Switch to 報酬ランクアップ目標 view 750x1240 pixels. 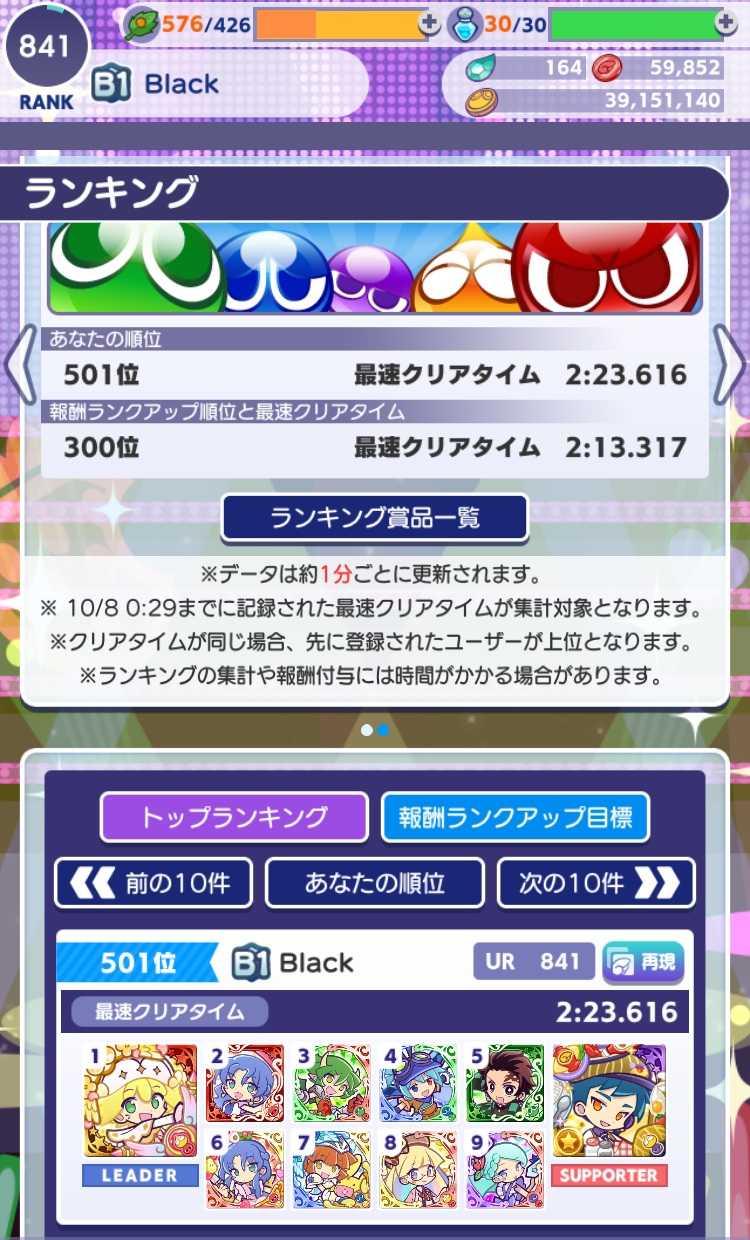pos(515,818)
